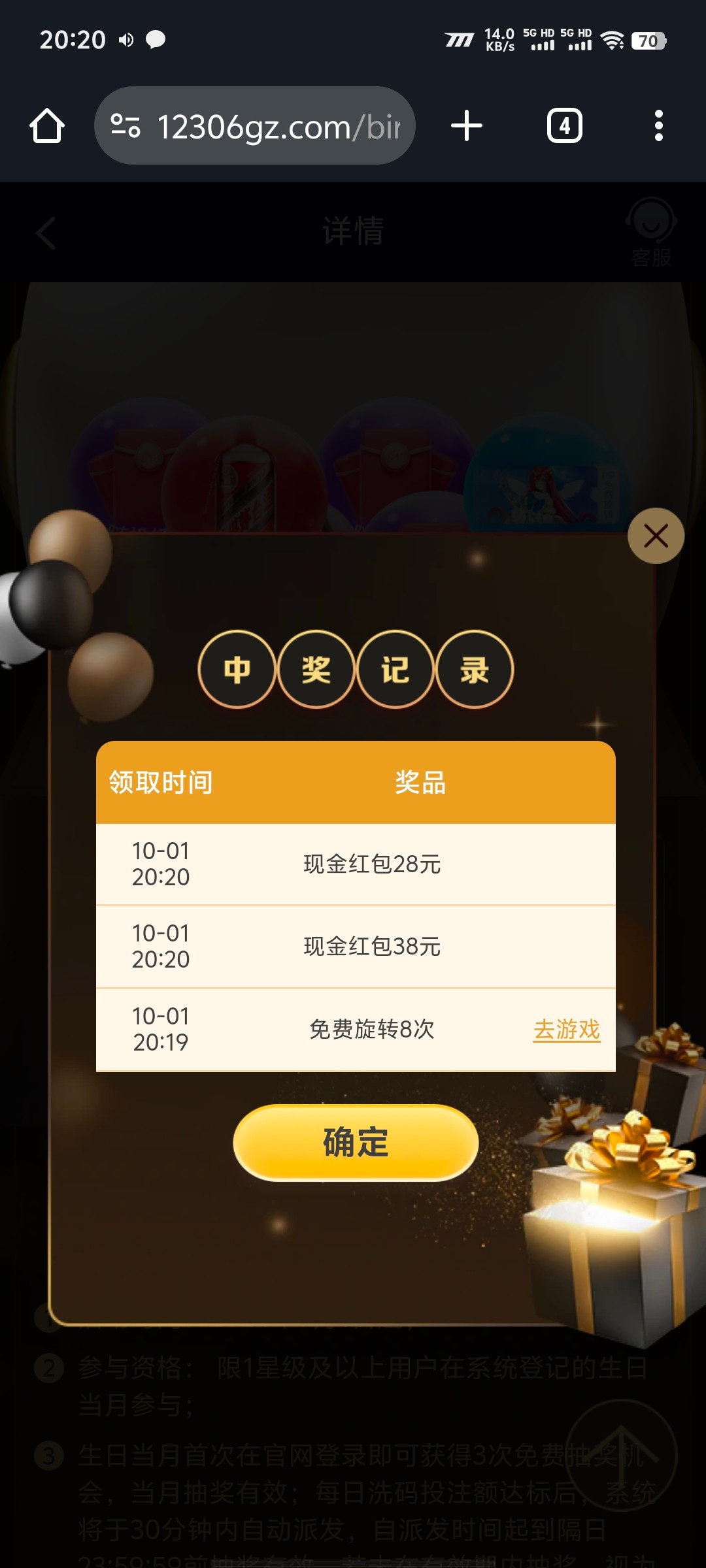Tap the 12306gz.com address bar

[x=278, y=126]
